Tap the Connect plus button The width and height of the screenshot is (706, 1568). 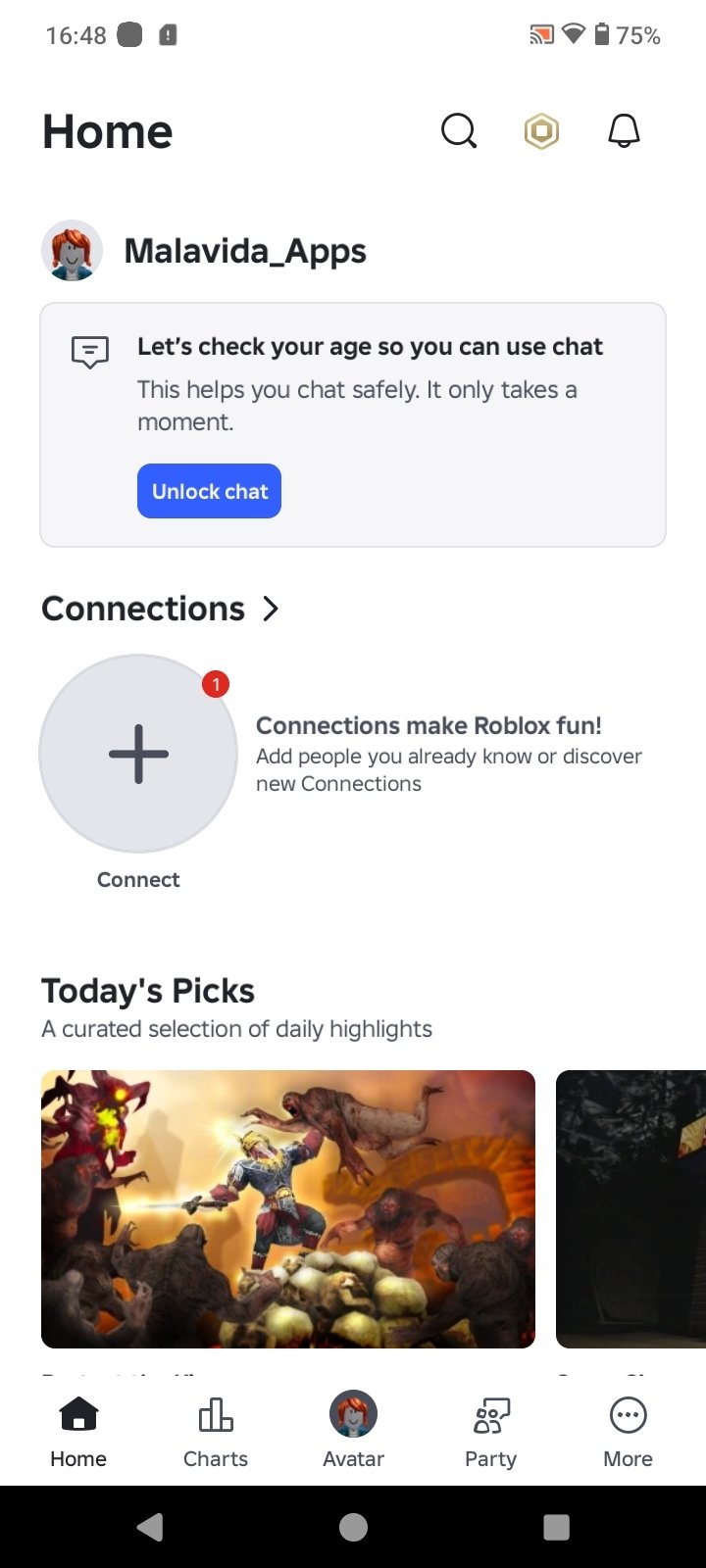(138, 754)
